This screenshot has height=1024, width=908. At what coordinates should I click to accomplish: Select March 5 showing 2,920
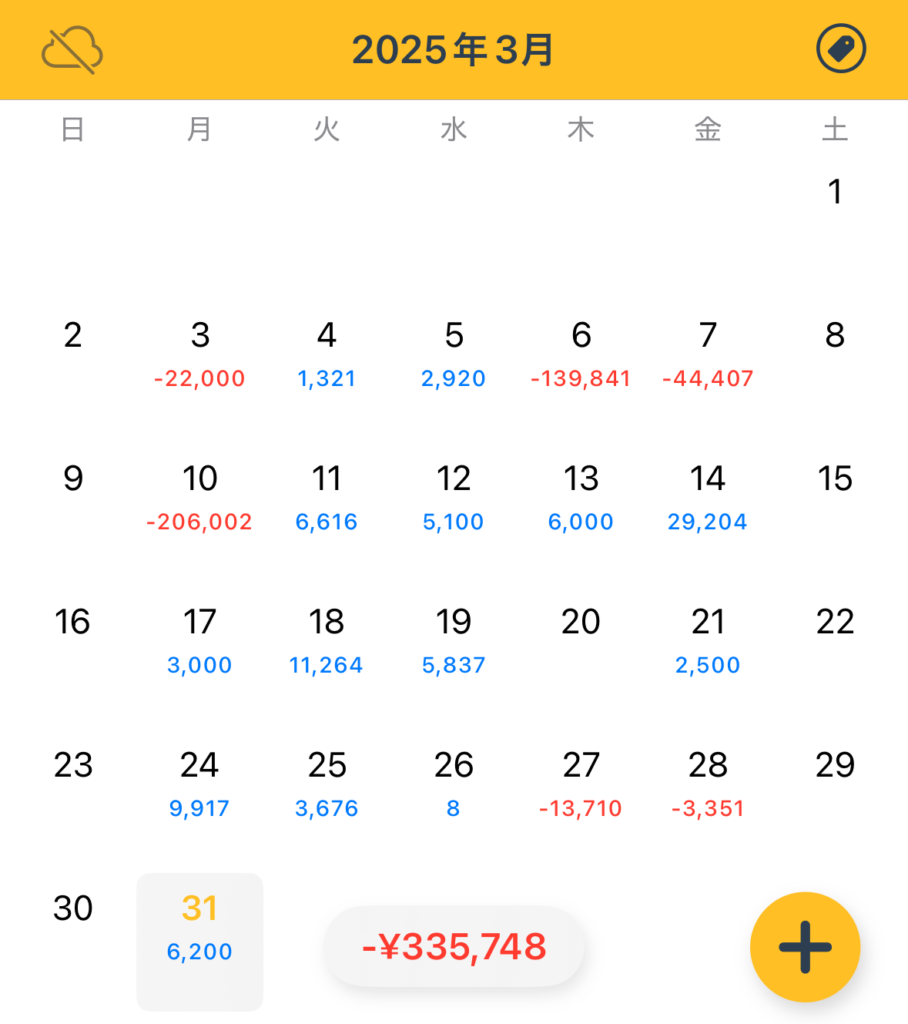(x=454, y=354)
